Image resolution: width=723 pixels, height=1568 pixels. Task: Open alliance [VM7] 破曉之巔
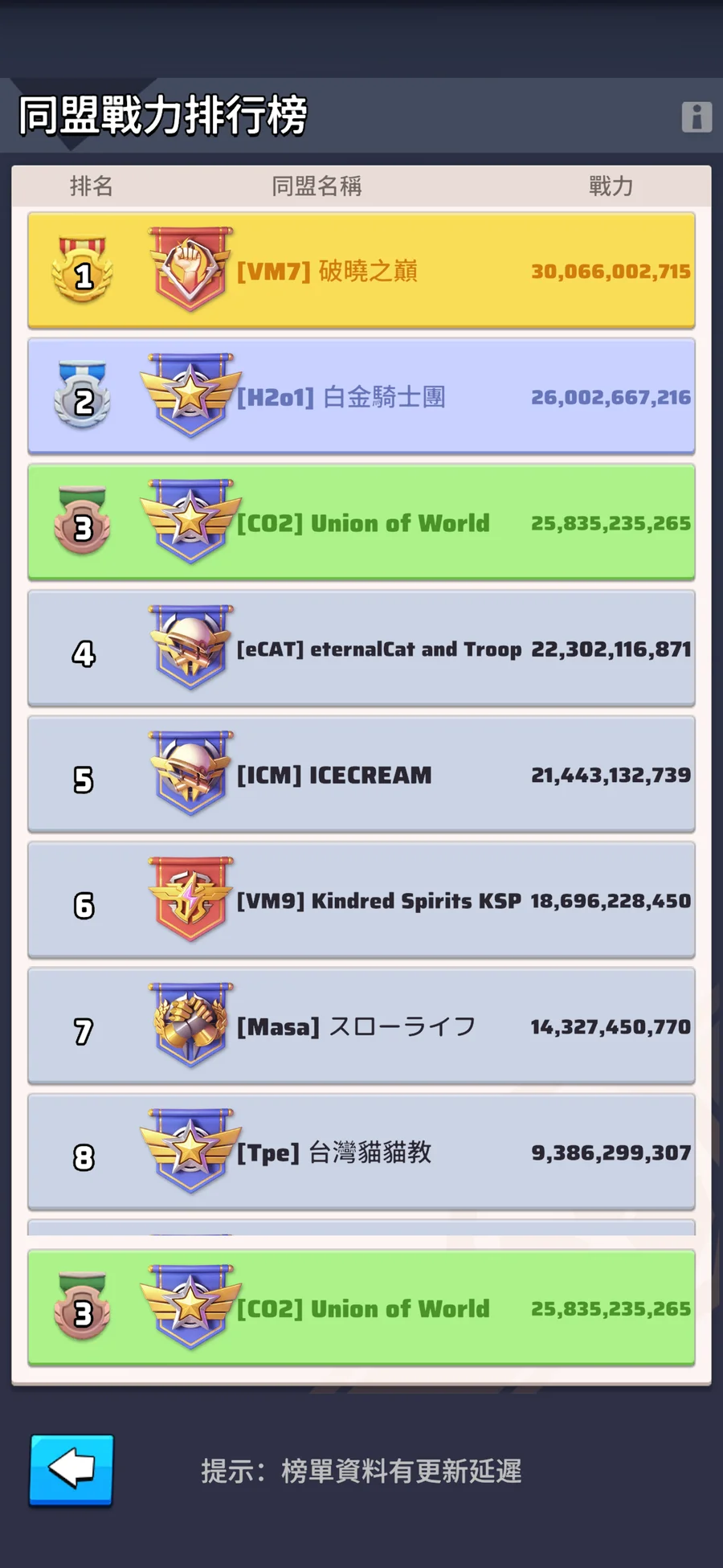point(361,271)
